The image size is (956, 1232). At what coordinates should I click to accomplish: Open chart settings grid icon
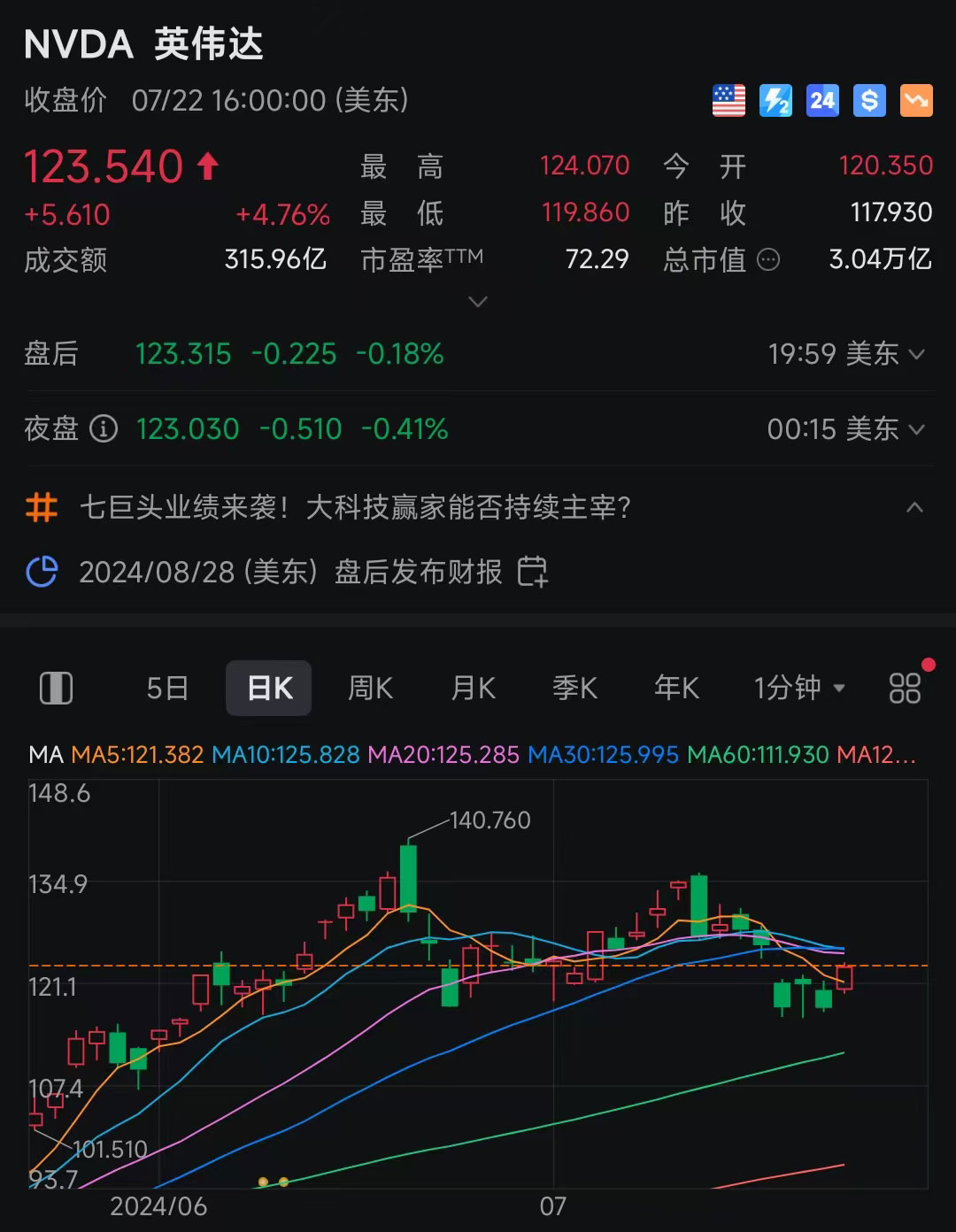[905, 688]
